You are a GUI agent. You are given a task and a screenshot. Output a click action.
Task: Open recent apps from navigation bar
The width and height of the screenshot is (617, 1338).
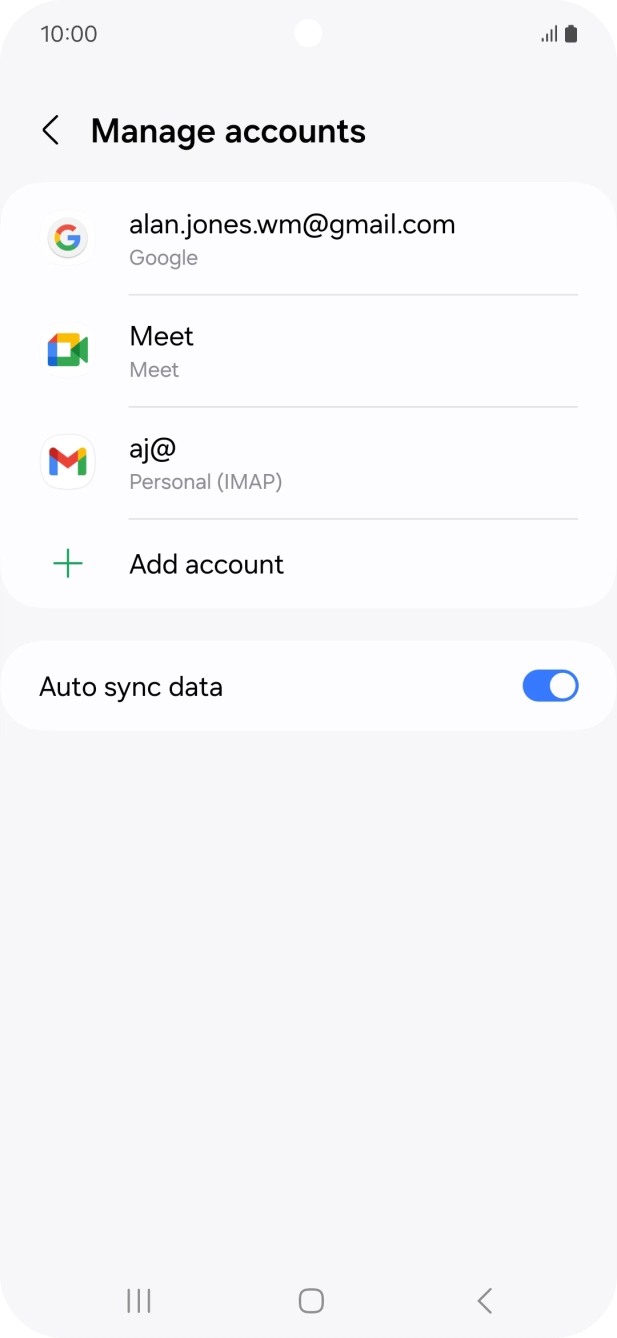point(139,1300)
